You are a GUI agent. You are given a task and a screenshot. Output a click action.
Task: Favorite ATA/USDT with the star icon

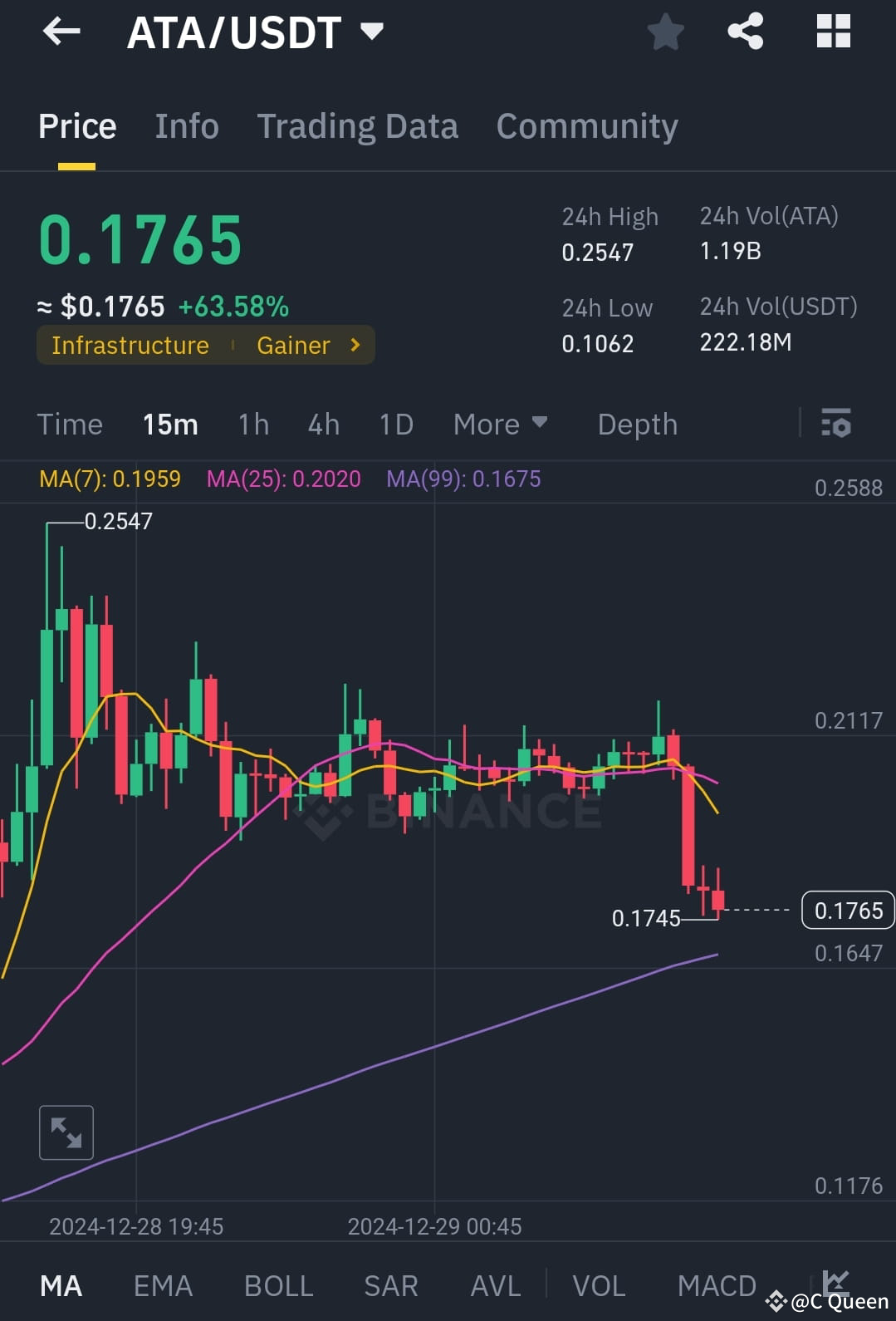(x=665, y=32)
